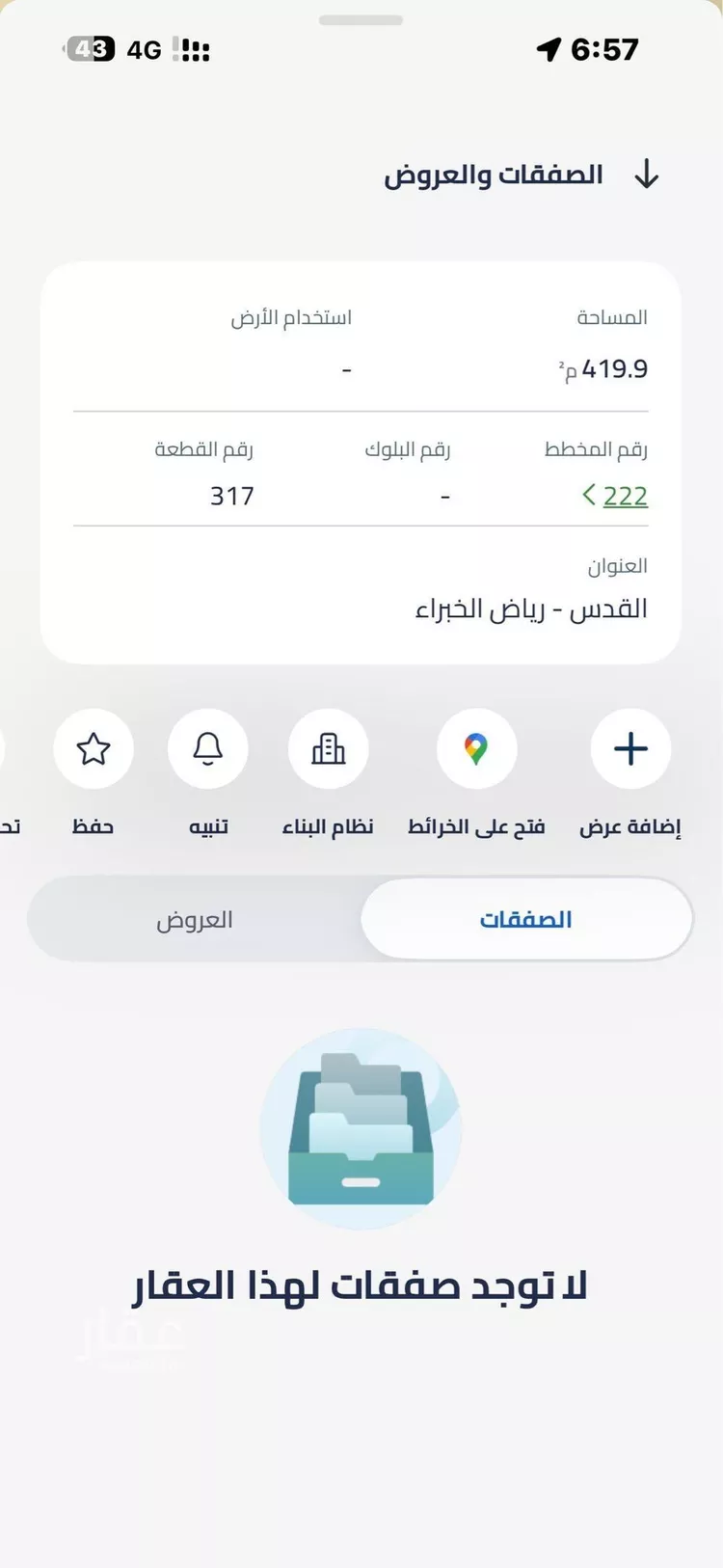Click the archive box illustration icon
Screen dimensions: 723x1568
coord(361,1128)
